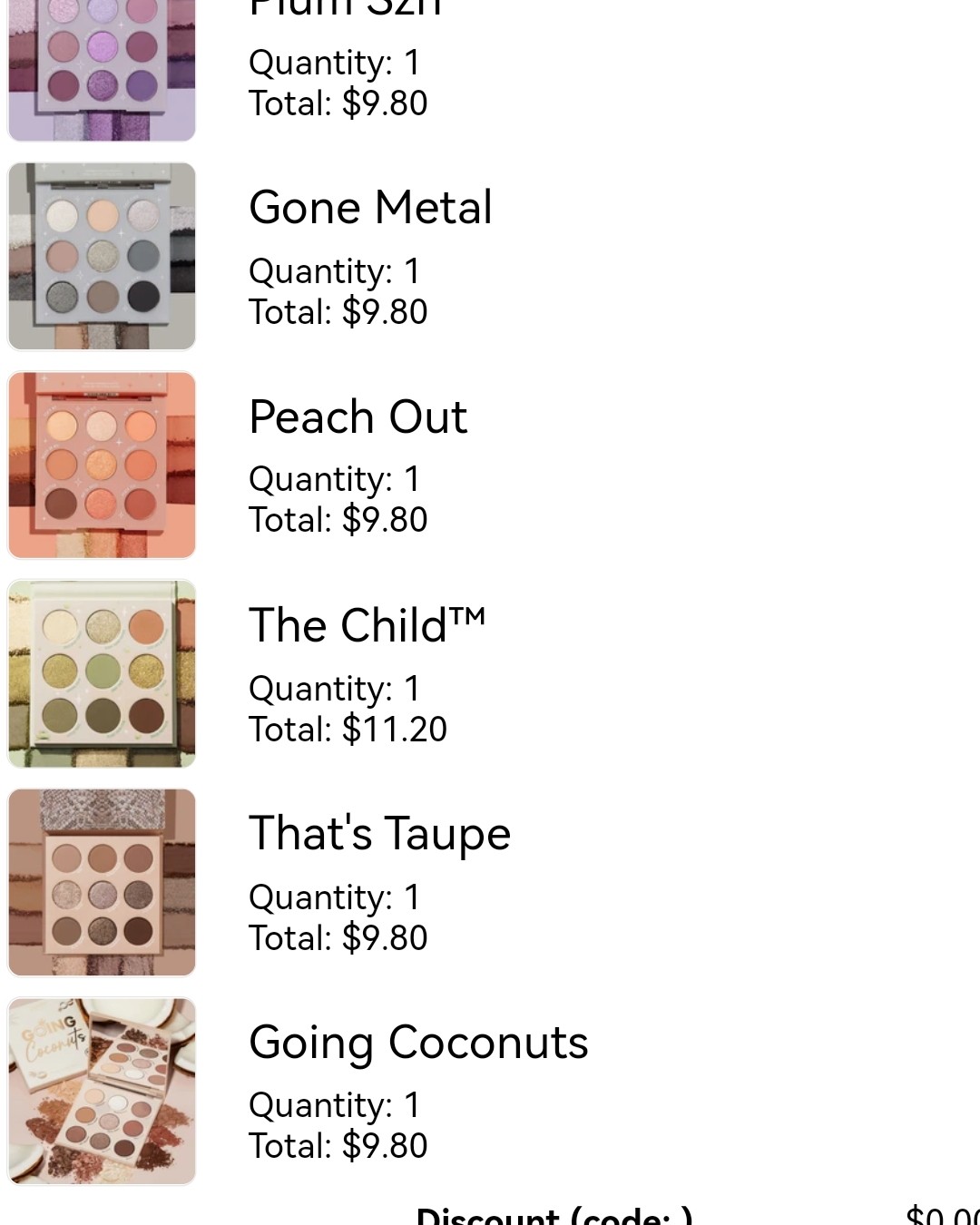The height and width of the screenshot is (1225, 980).
Task: View the Peach Out palette item
Action: coord(358,417)
